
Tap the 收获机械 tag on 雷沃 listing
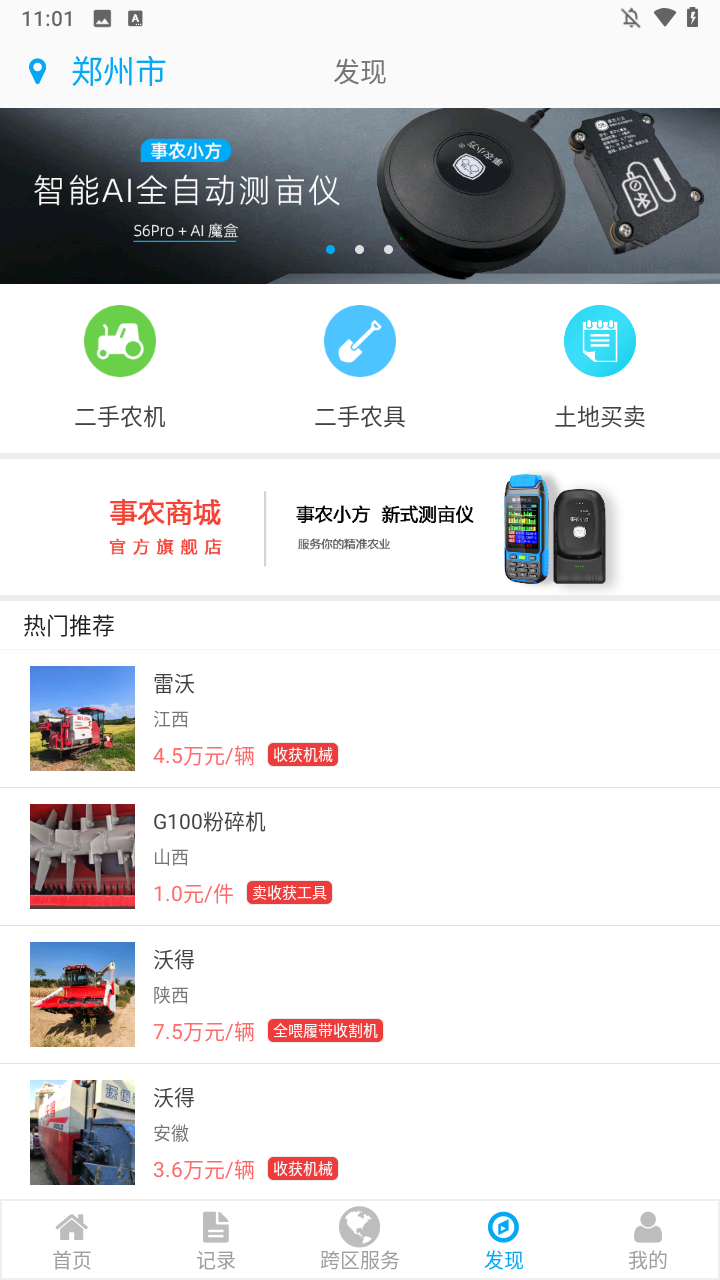(x=303, y=755)
